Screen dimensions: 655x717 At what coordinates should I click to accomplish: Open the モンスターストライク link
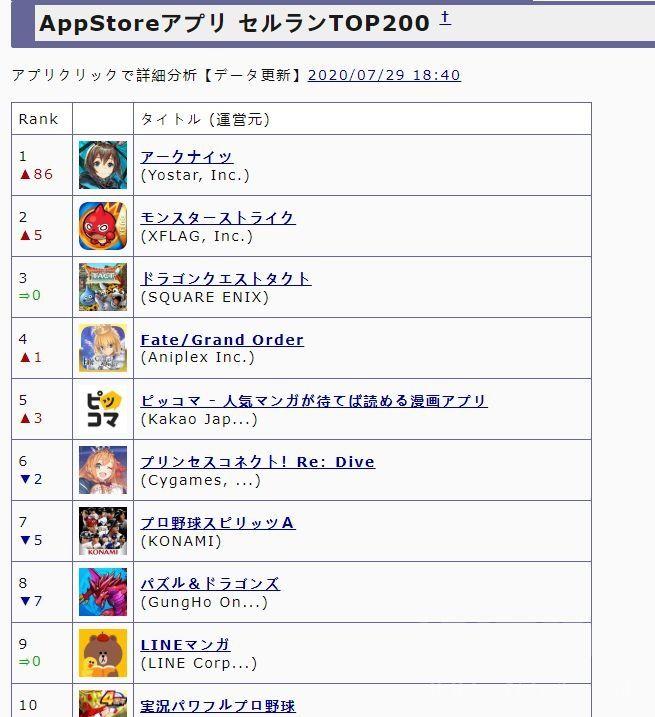217,218
